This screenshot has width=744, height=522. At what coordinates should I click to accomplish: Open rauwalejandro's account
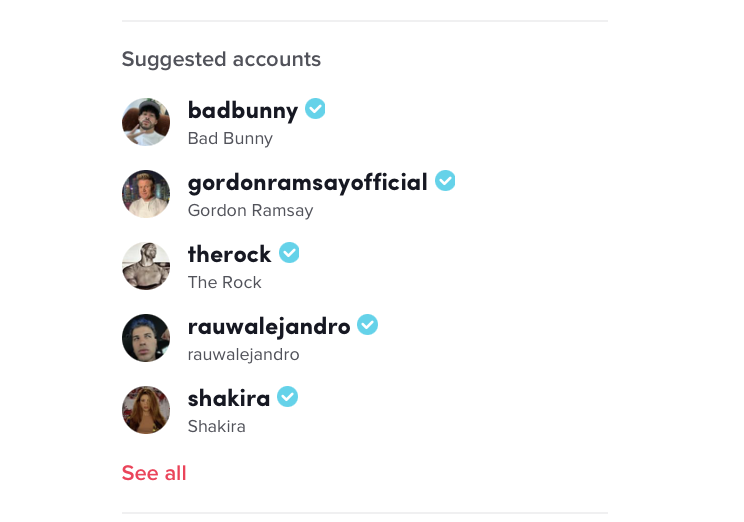268,327
